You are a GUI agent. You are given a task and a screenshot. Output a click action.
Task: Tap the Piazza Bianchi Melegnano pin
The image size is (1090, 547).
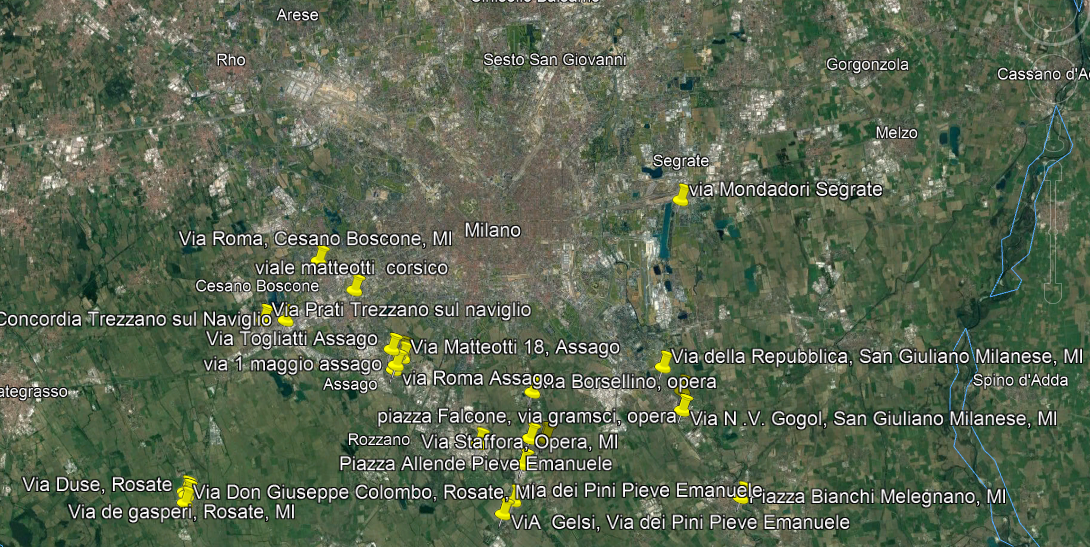click(x=743, y=491)
